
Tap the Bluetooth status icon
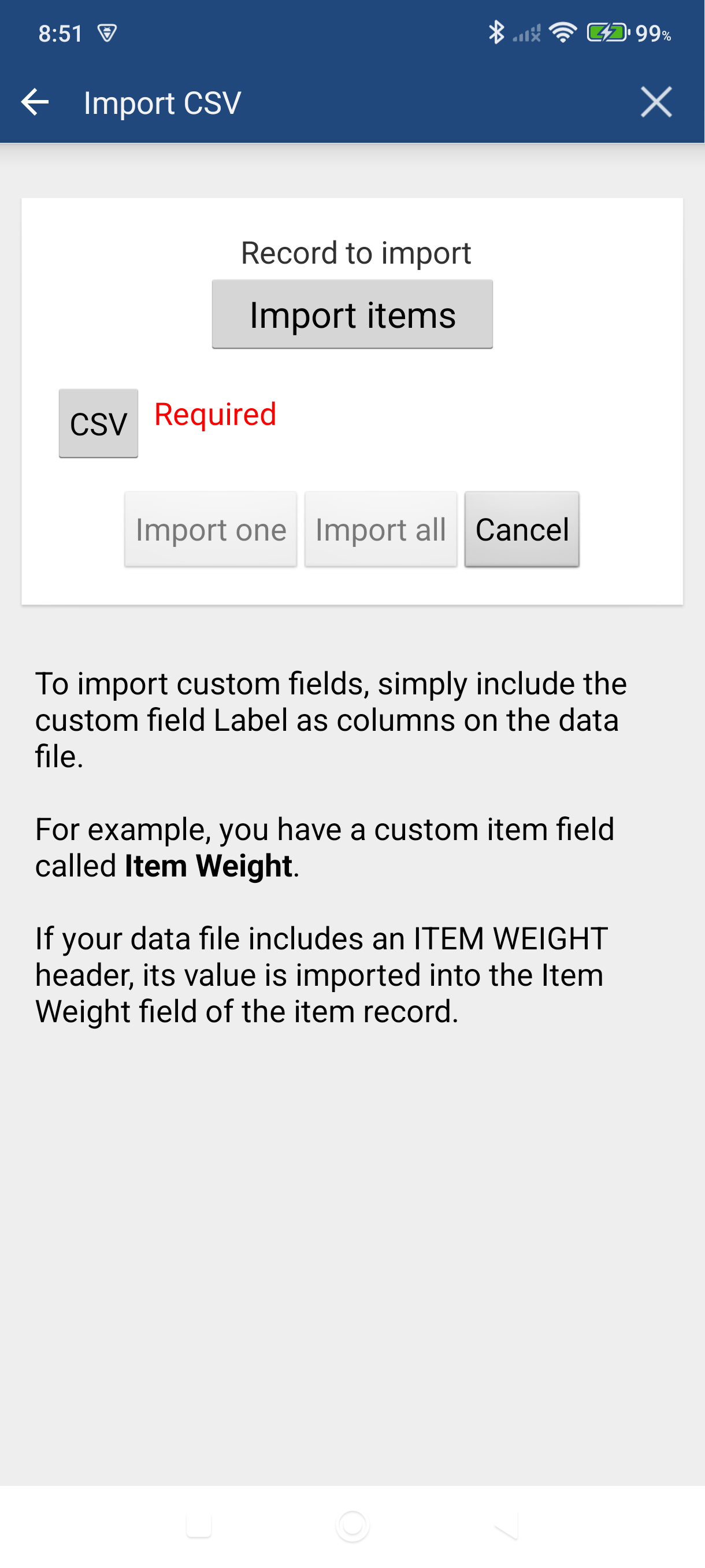tap(498, 34)
